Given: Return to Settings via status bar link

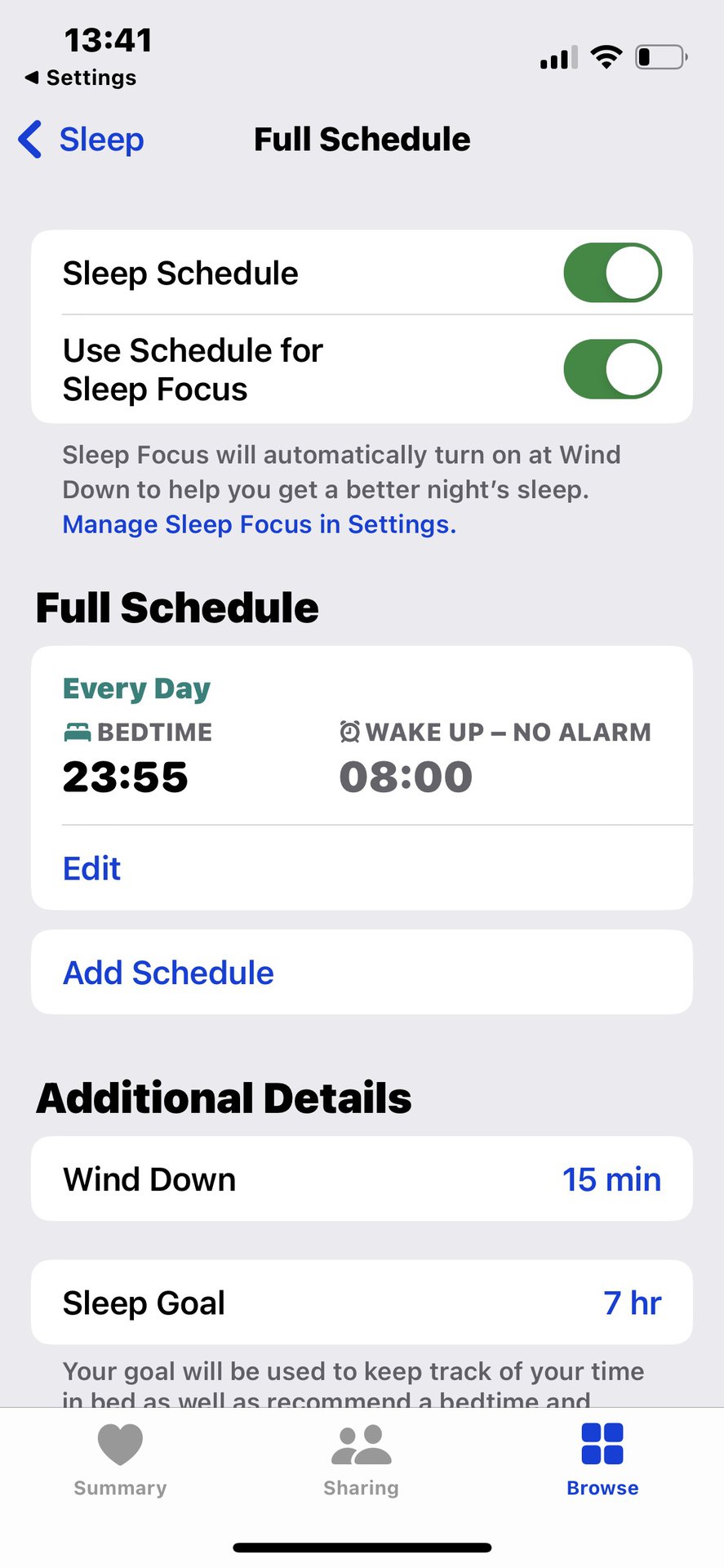Looking at the screenshot, I should tap(82, 78).
